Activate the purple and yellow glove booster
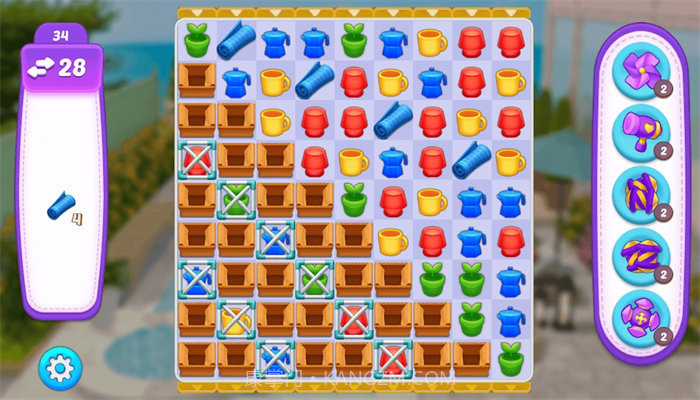 coord(638,194)
